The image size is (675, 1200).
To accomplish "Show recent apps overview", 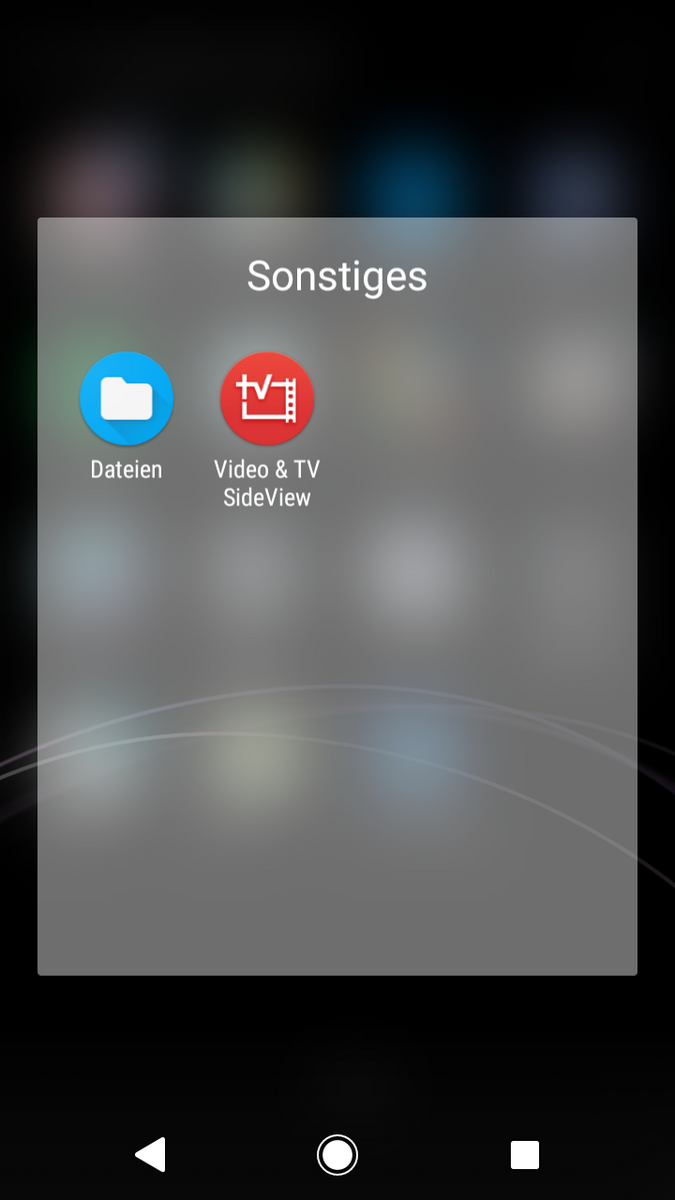I will click(x=524, y=1155).
